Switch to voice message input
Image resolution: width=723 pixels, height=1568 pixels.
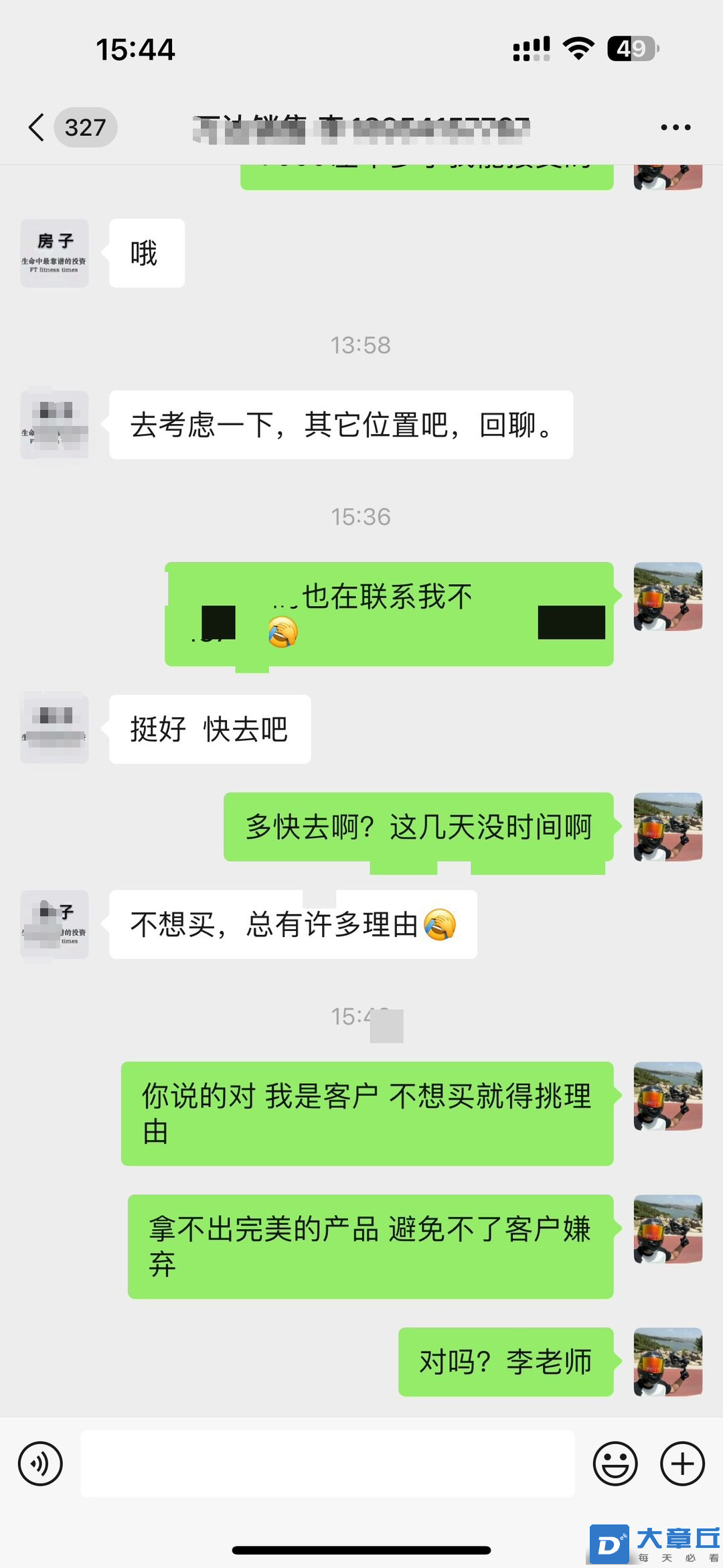pos(41,1464)
